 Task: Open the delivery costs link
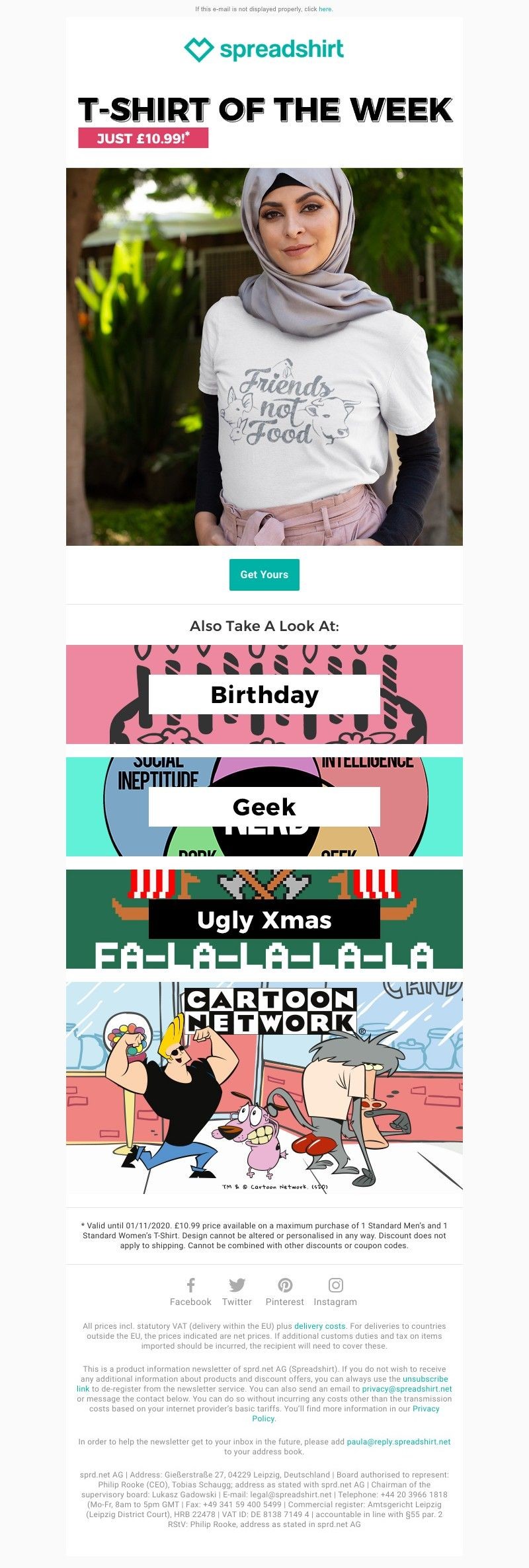[x=320, y=1325]
